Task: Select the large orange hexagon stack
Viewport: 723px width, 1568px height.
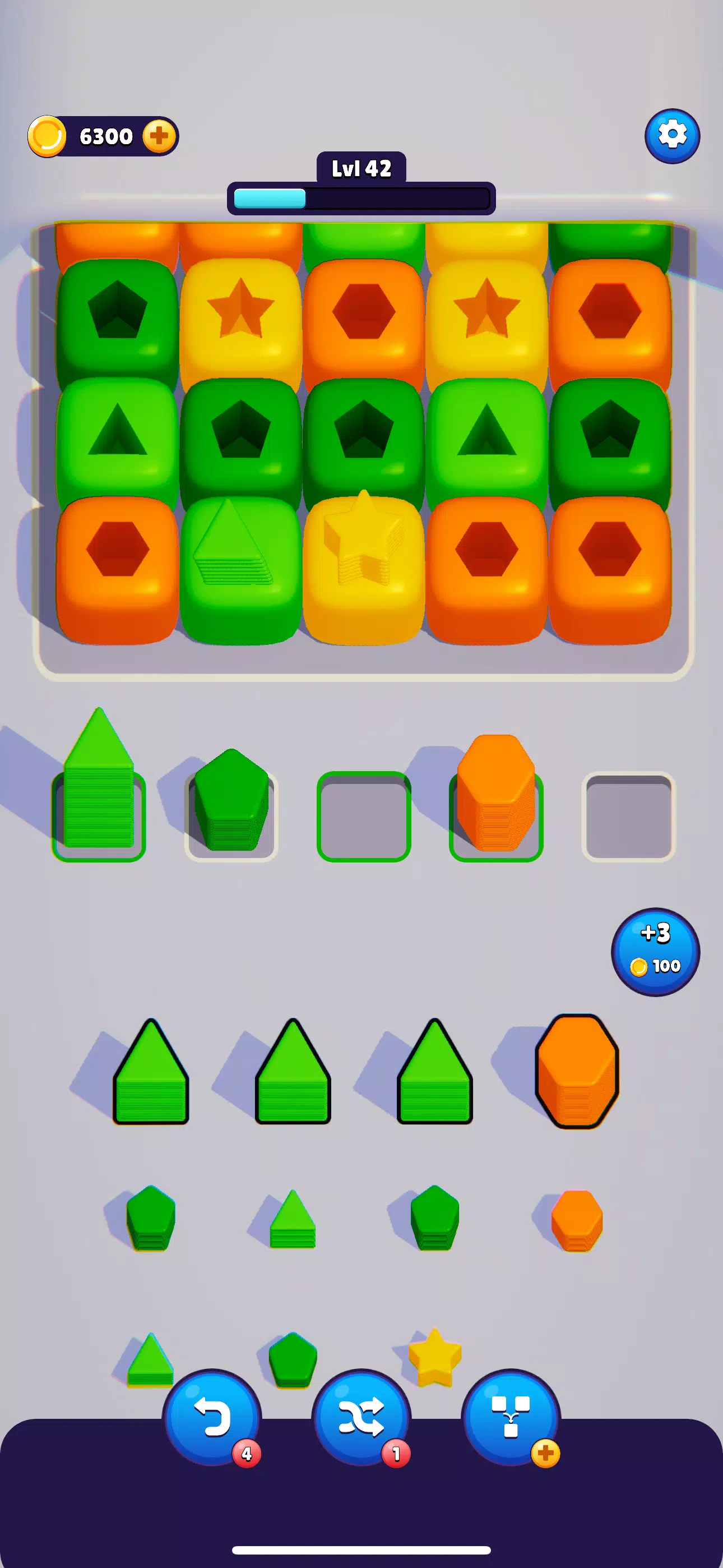Action: [577, 1071]
